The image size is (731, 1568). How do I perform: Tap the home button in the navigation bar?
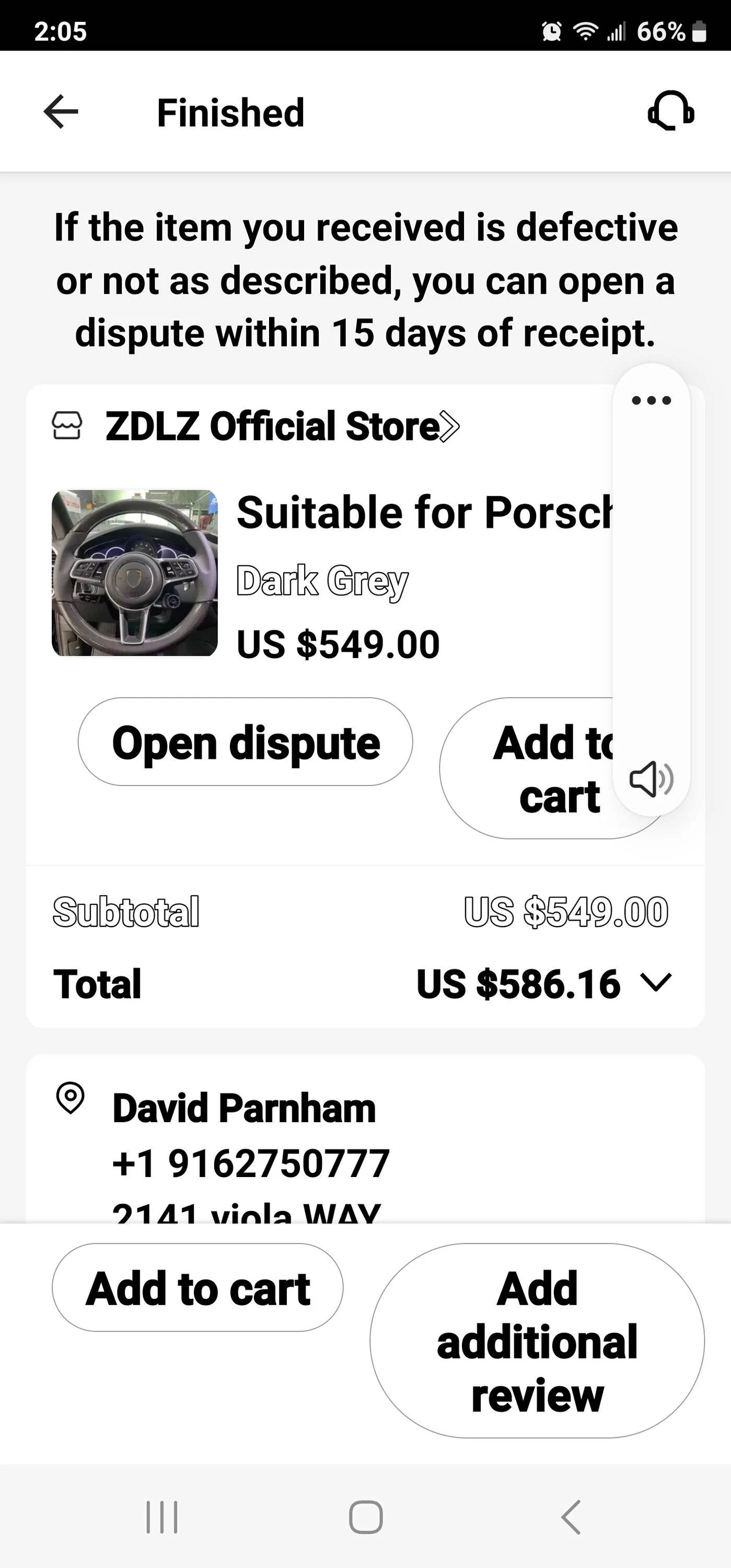click(x=365, y=1517)
